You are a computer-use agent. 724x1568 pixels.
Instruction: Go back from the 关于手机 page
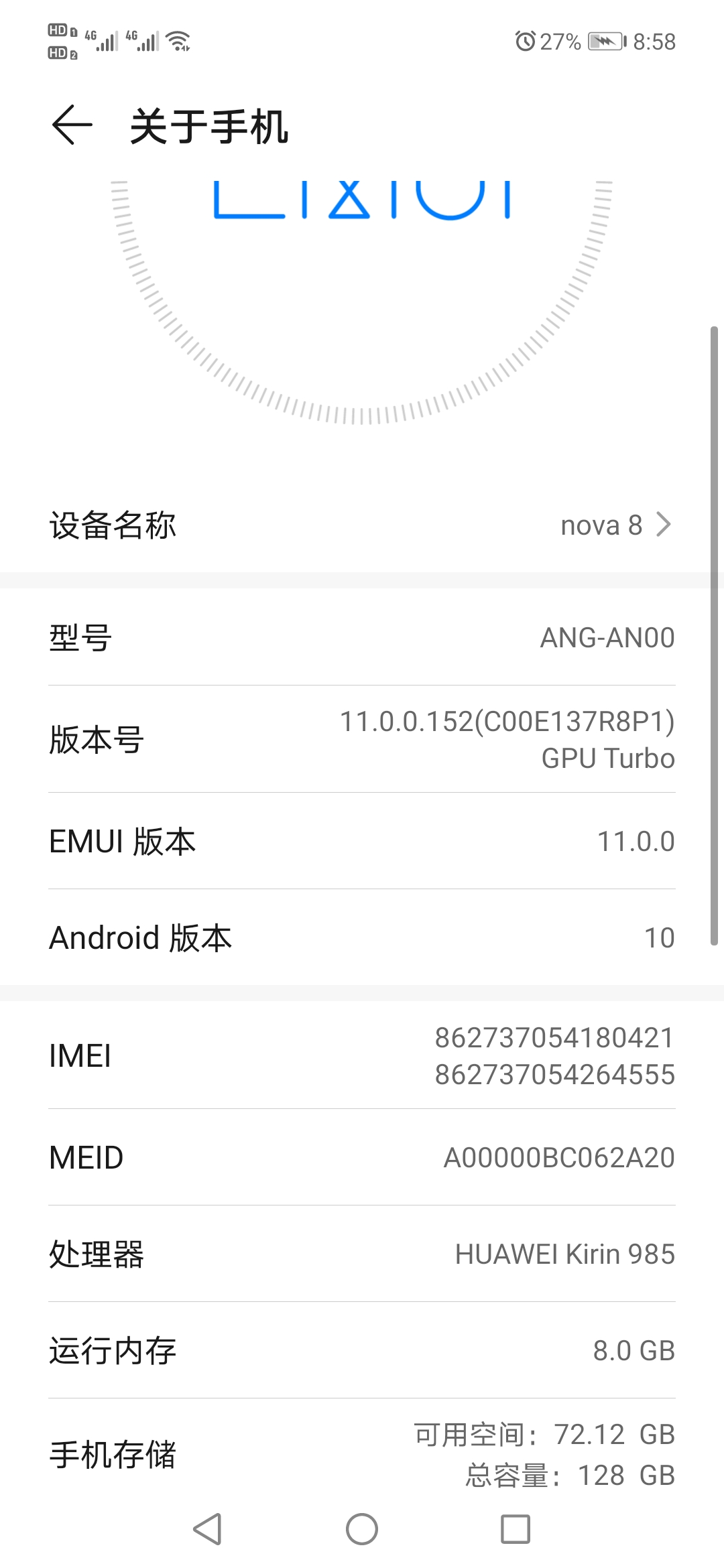72,125
